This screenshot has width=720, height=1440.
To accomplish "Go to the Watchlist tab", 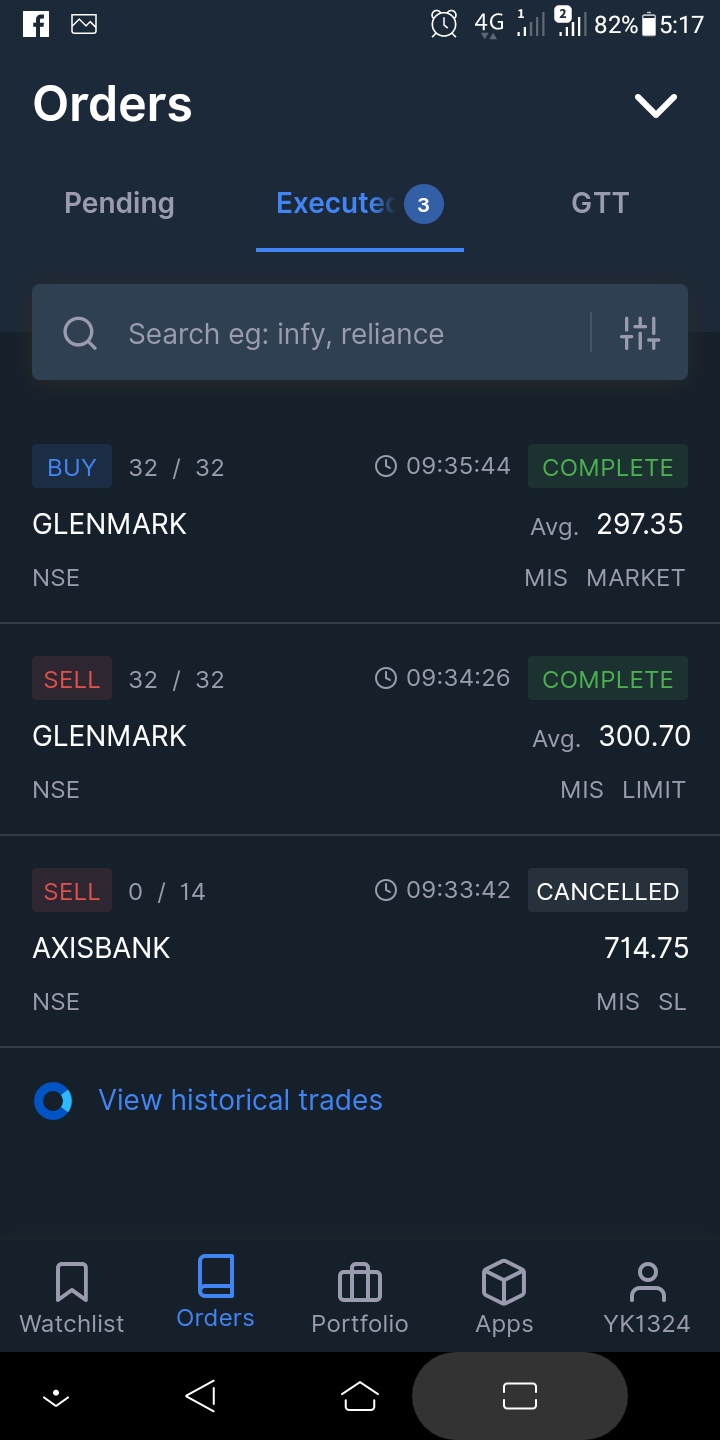I will (72, 1297).
